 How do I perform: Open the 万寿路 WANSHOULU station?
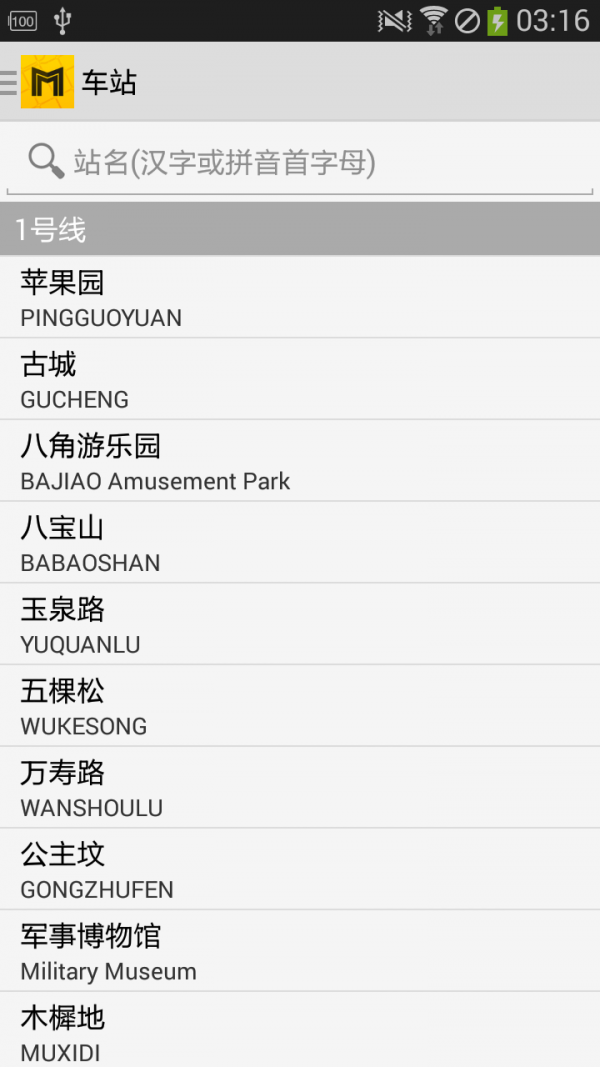click(x=300, y=788)
